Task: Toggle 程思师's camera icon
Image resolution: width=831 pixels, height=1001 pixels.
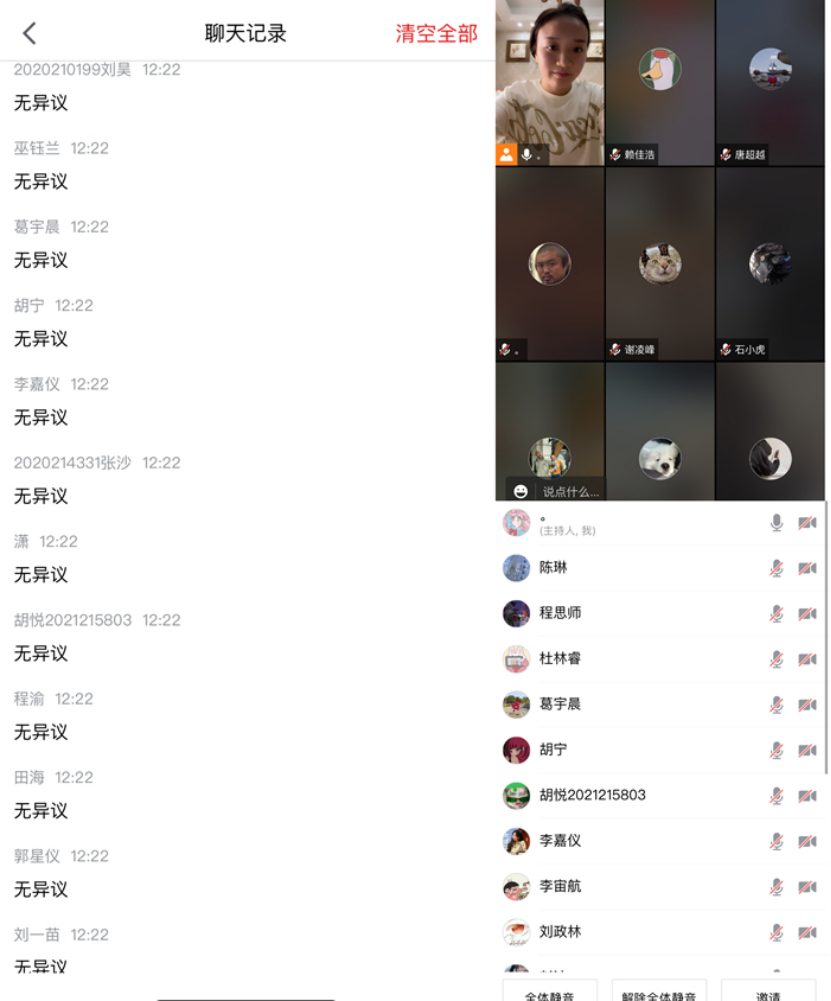Action: click(807, 614)
